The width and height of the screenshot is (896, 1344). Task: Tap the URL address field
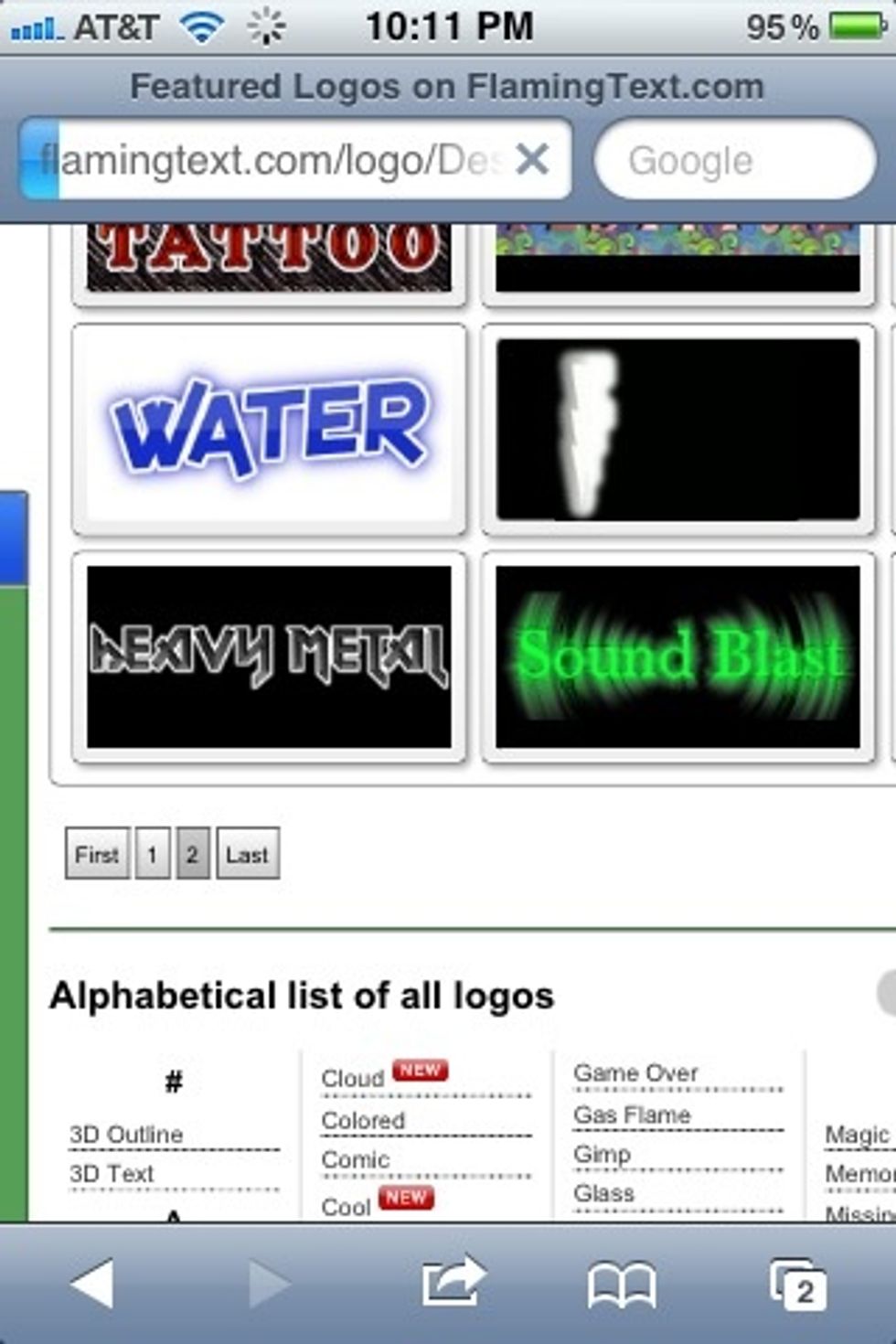[x=274, y=161]
